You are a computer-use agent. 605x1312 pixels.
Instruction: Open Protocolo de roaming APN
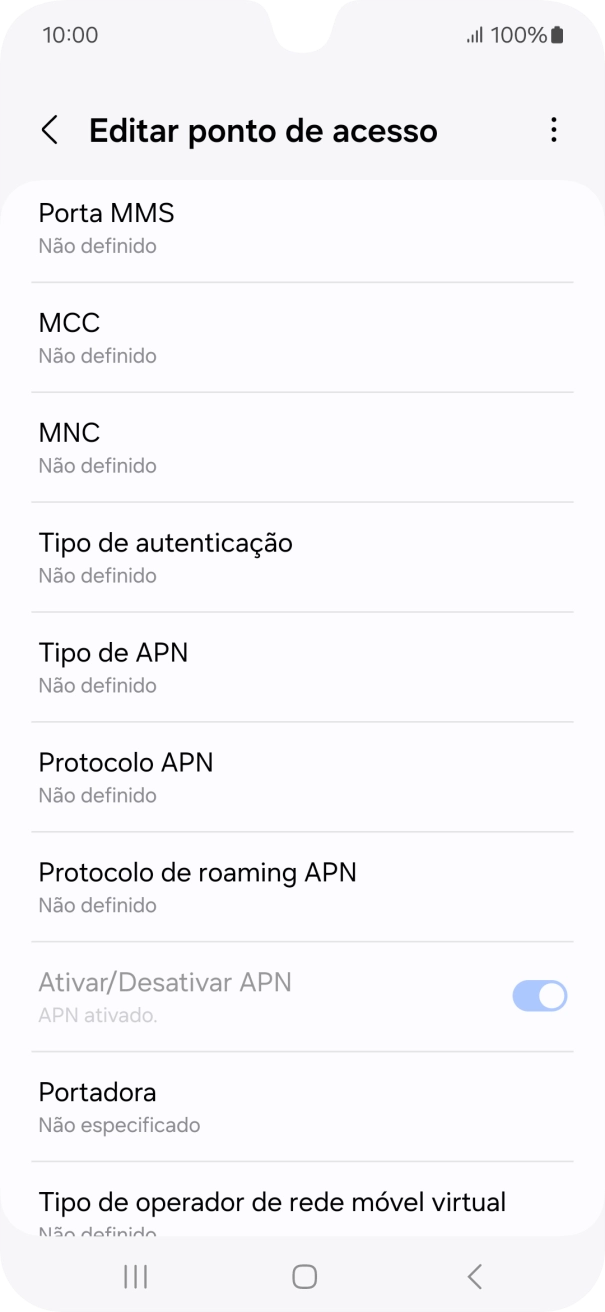(302, 887)
